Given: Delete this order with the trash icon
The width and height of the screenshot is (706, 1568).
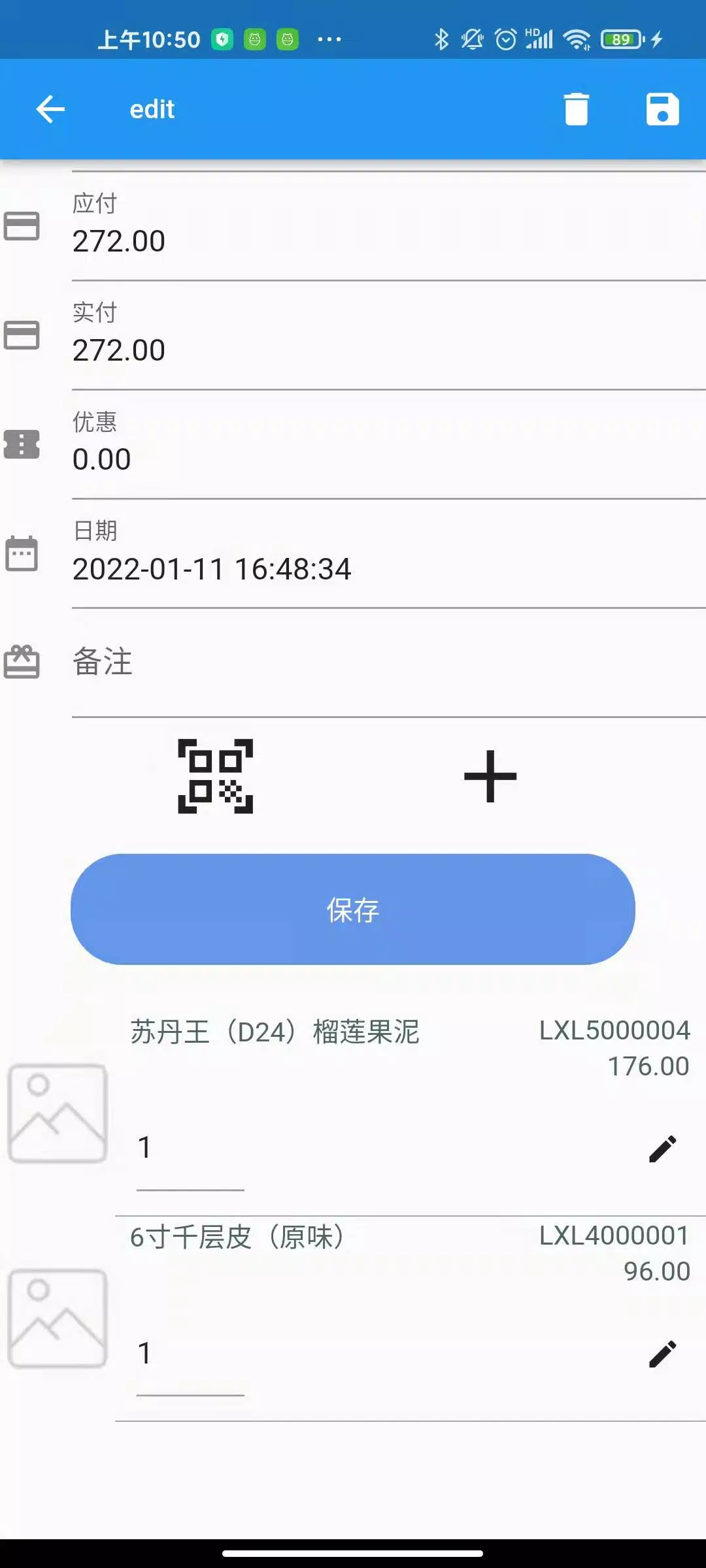Looking at the screenshot, I should (x=576, y=109).
